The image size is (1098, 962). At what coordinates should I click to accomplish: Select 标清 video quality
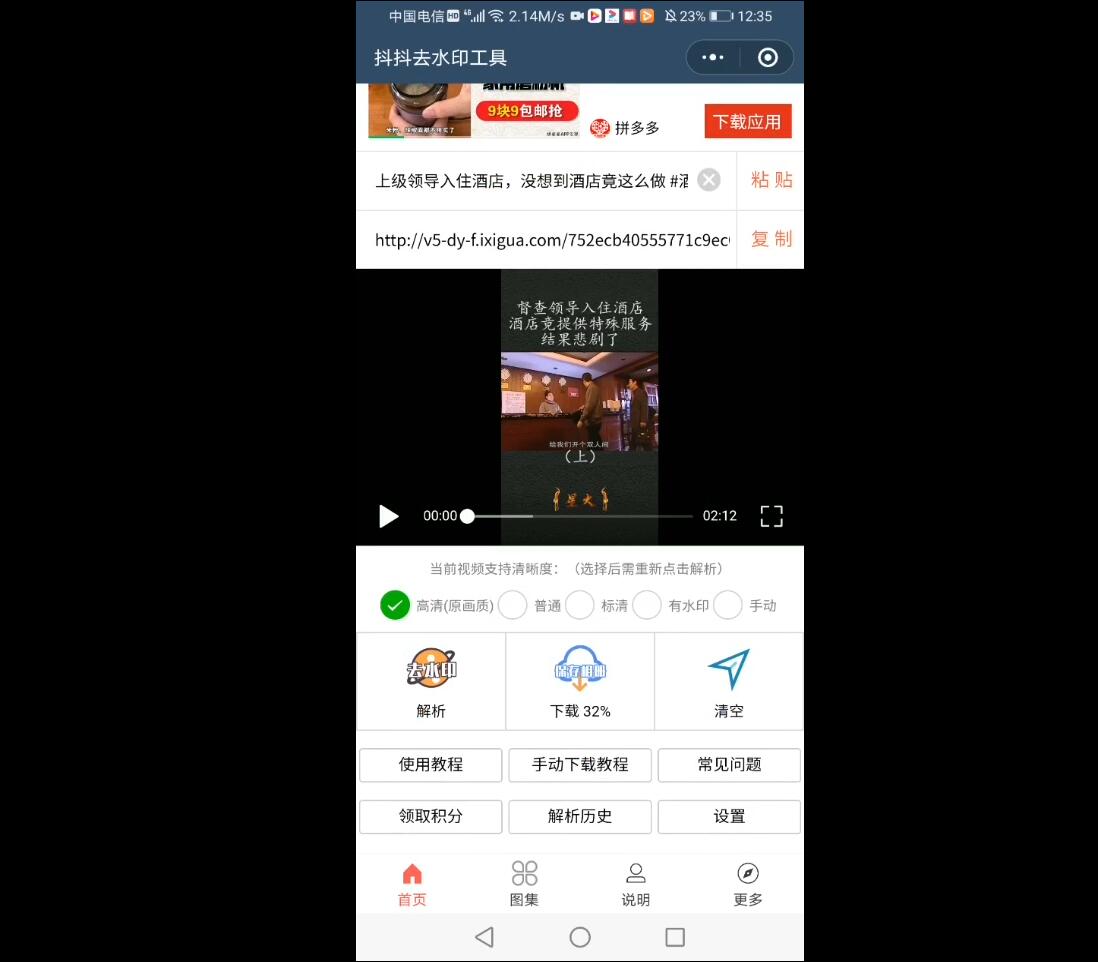pos(580,605)
